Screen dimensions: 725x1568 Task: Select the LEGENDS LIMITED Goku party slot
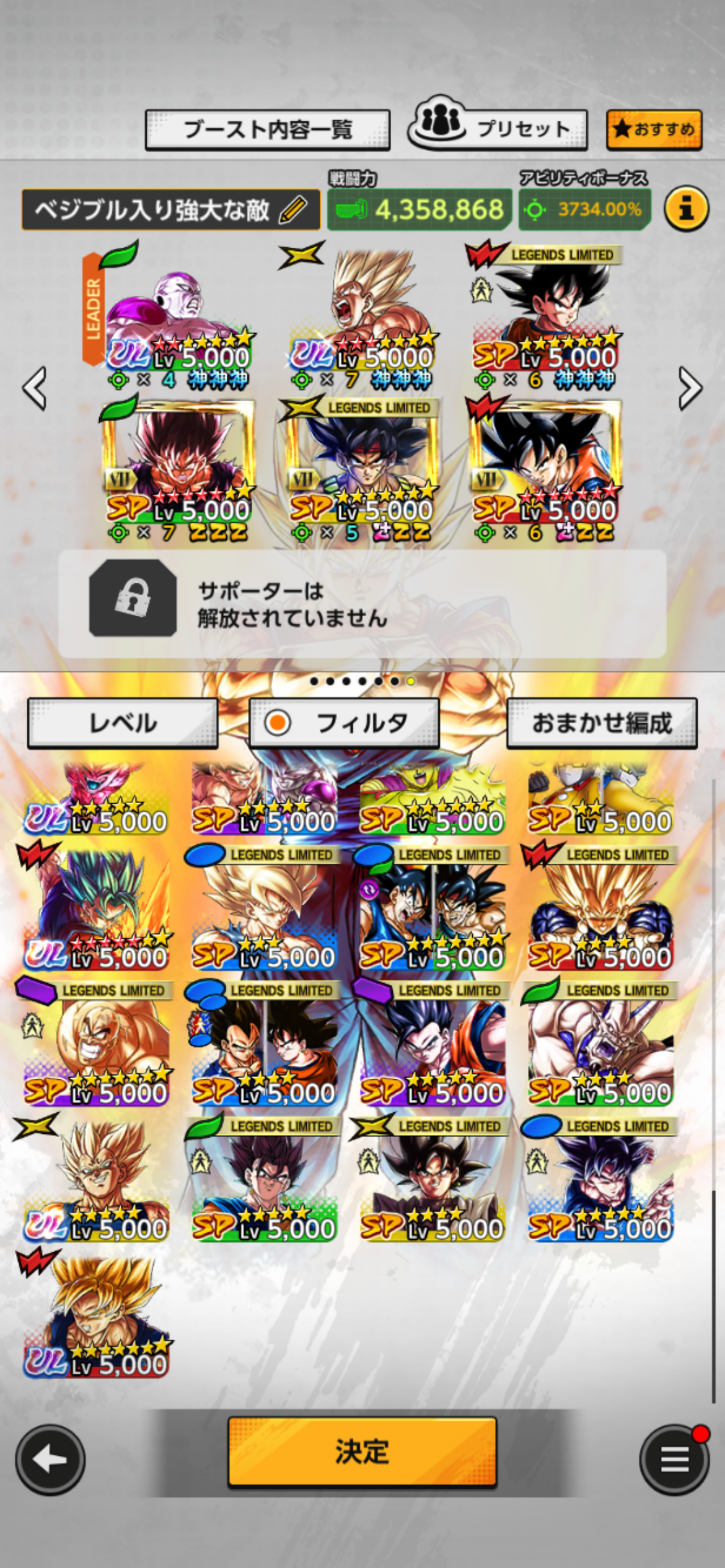click(545, 316)
